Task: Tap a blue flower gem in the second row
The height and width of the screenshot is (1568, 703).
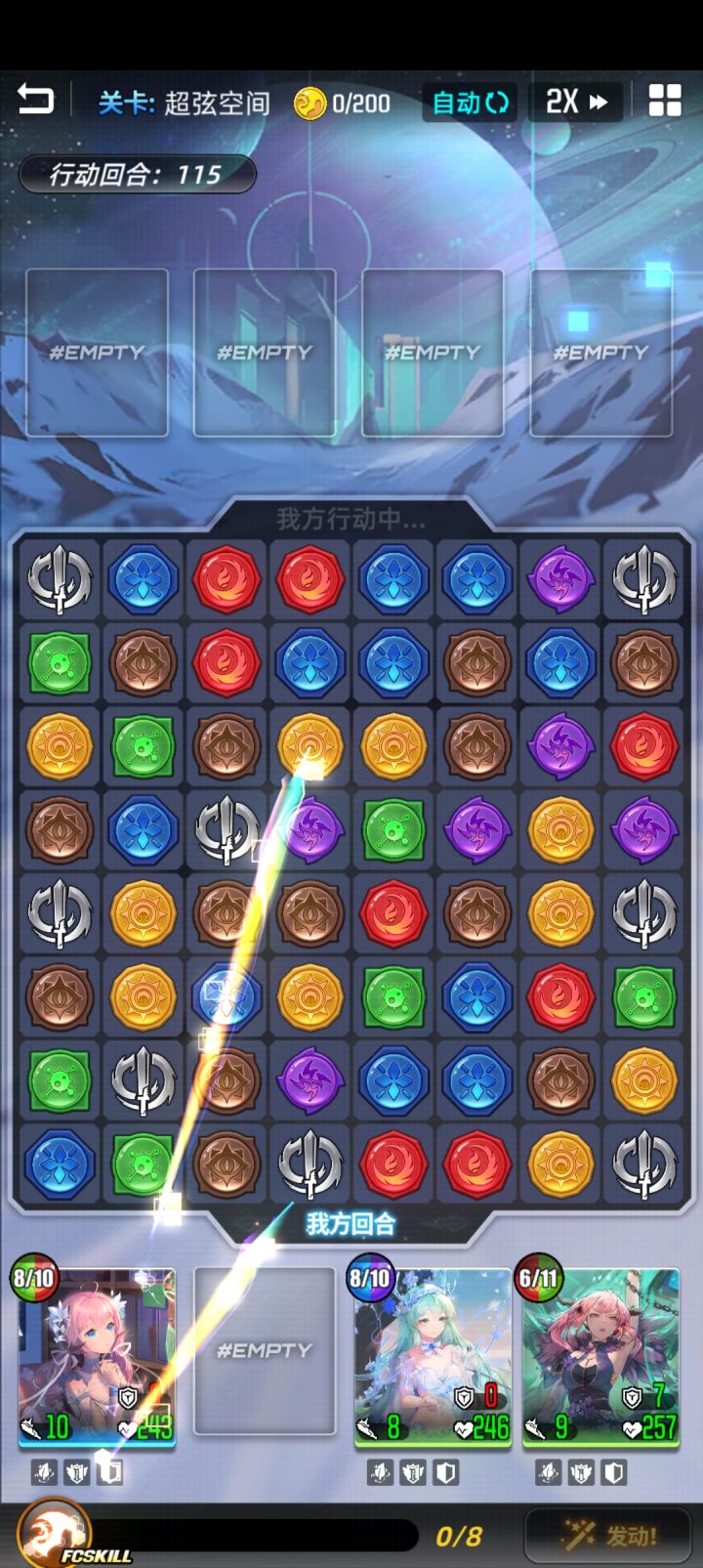Action: [310, 662]
